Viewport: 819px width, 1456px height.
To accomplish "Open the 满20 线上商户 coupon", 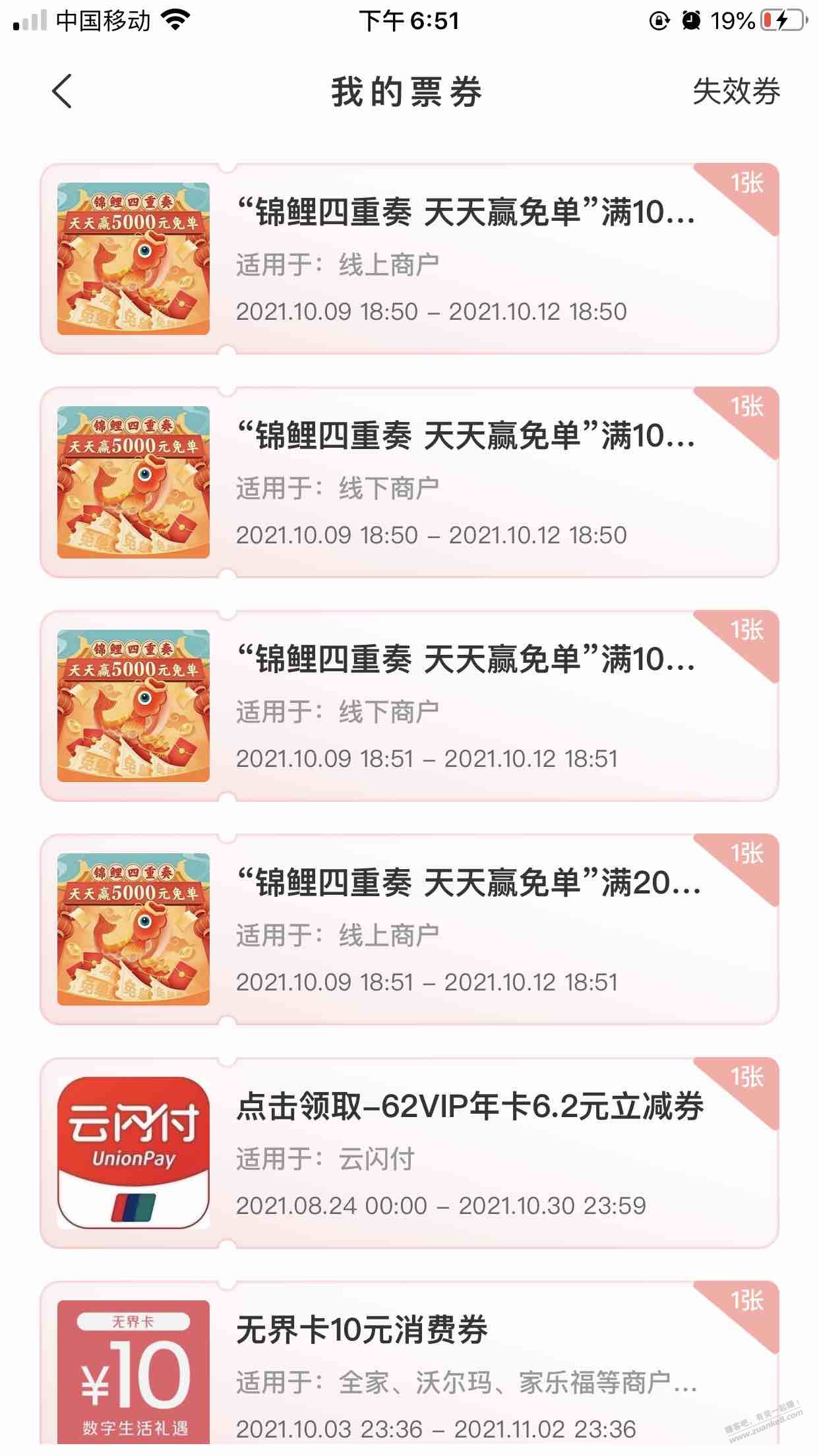I will point(409,929).
